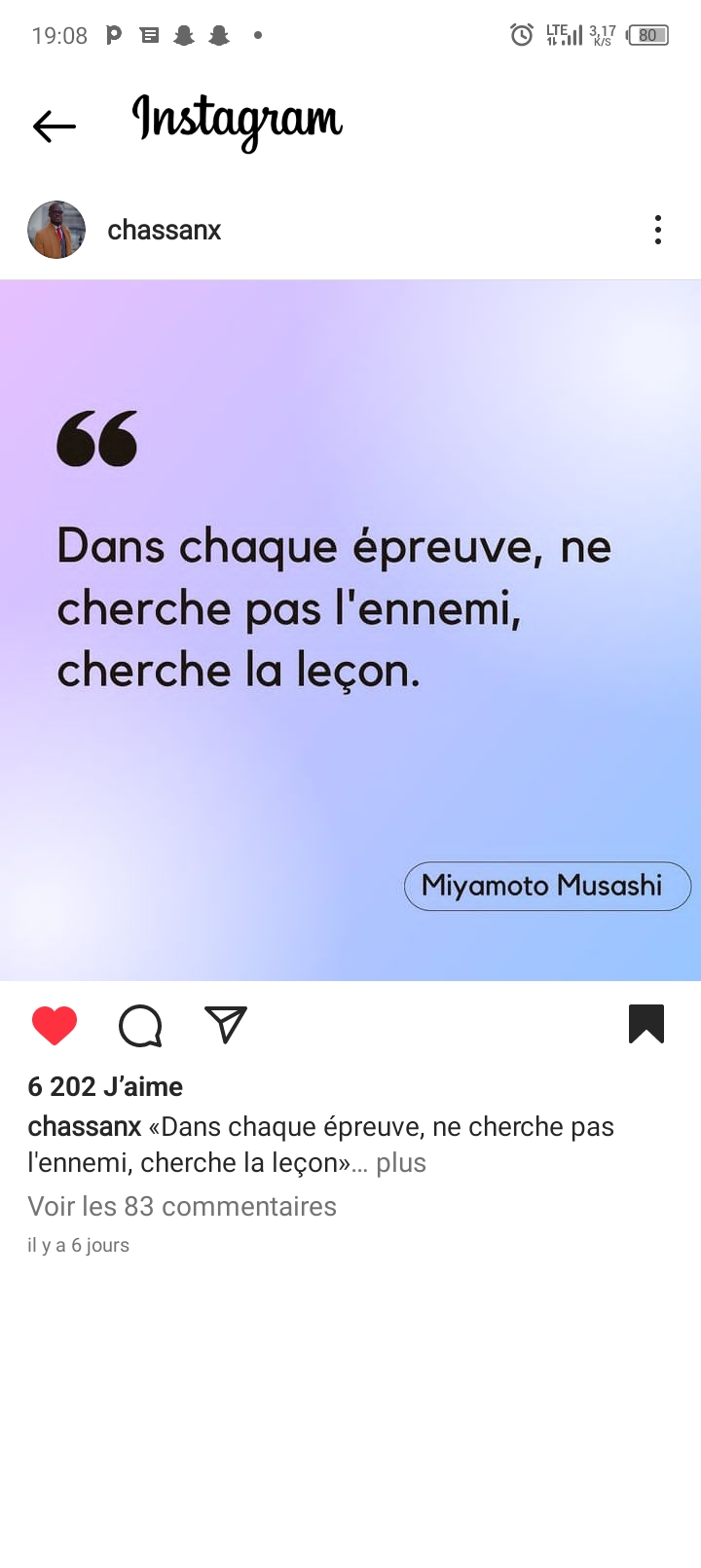Go back using the arrow icon
This screenshot has width=701, height=1568.
[x=54, y=127]
